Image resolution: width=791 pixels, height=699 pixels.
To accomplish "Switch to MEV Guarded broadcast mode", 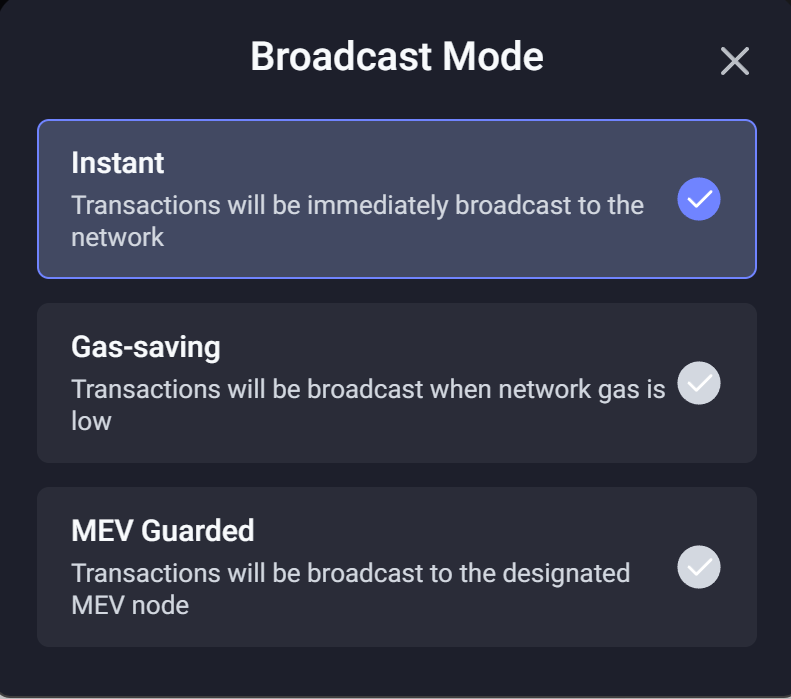I will 396,567.
